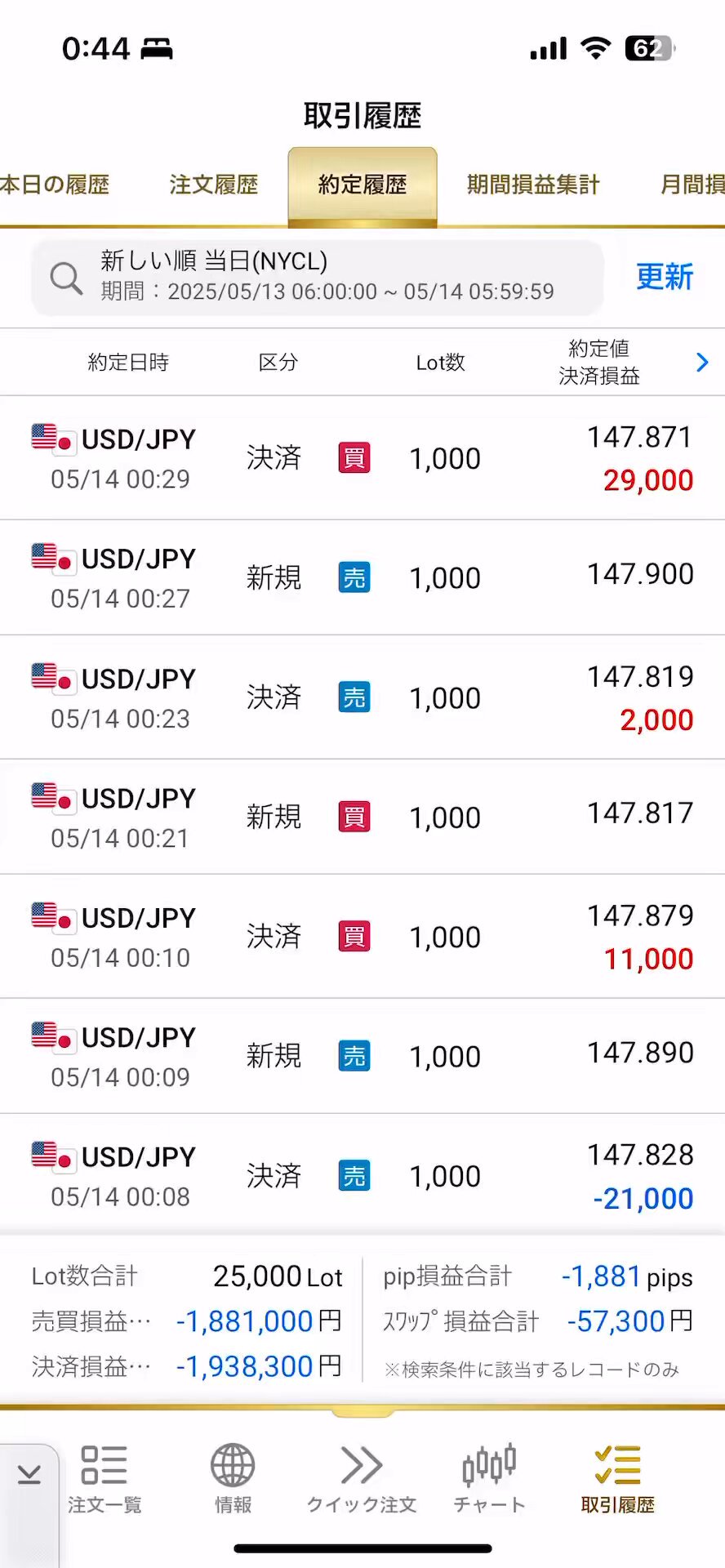Open the USD/JPY trade at 05/14 00:08
725x1568 pixels.
pyautogui.click(x=362, y=1175)
